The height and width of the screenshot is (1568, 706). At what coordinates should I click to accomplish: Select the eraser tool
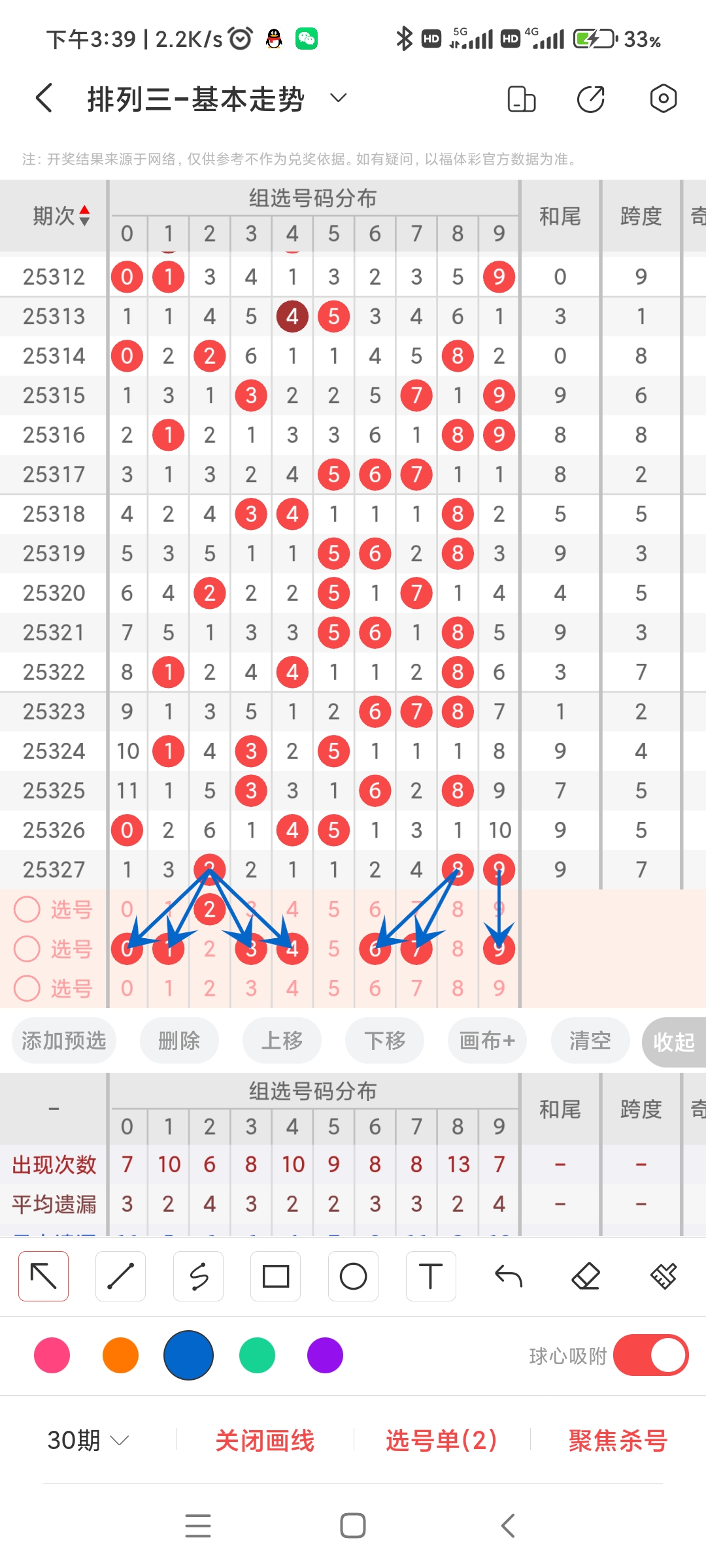pyautogui.click(x=586, y=1275)
